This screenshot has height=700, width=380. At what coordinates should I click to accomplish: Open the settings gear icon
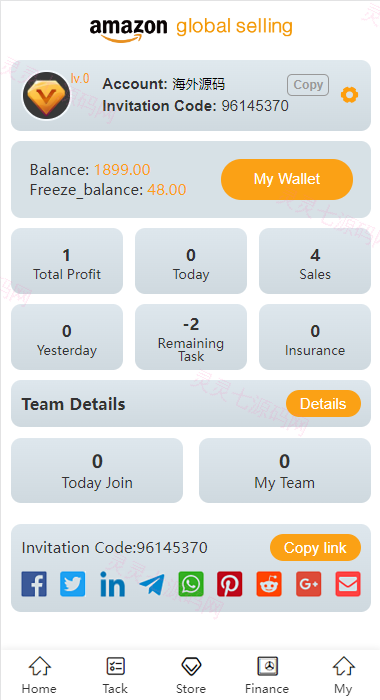pyautogui.click(x=349, y=95)
